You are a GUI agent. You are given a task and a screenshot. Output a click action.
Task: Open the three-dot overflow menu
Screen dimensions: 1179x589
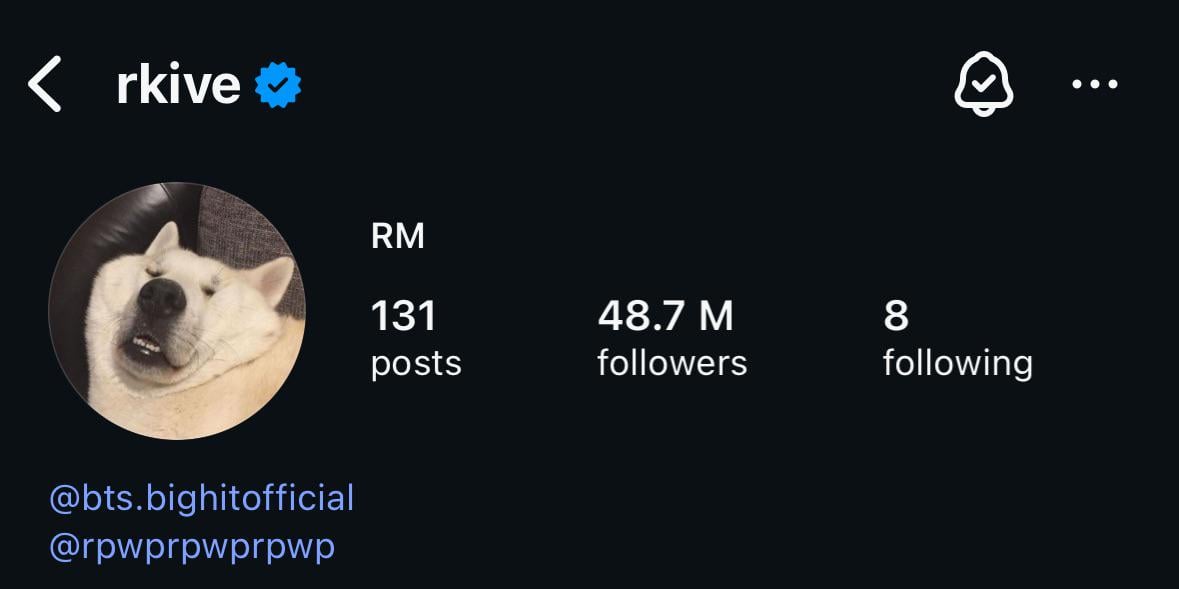tap(1094, 84)
